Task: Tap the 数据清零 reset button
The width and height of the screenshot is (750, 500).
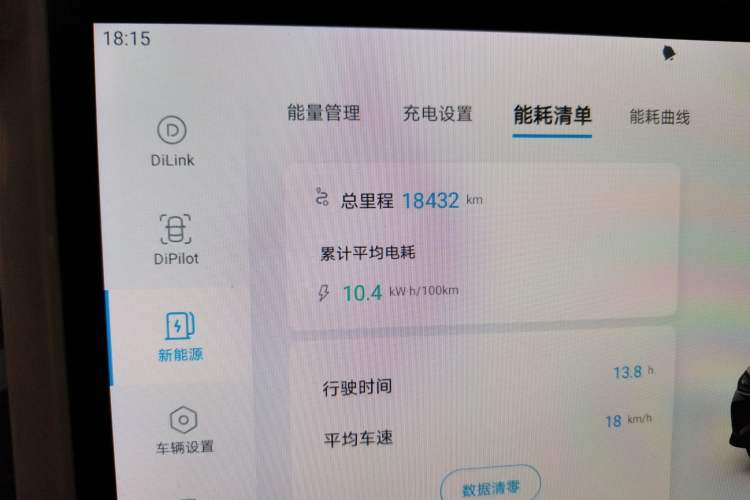Action: [490, 488]
